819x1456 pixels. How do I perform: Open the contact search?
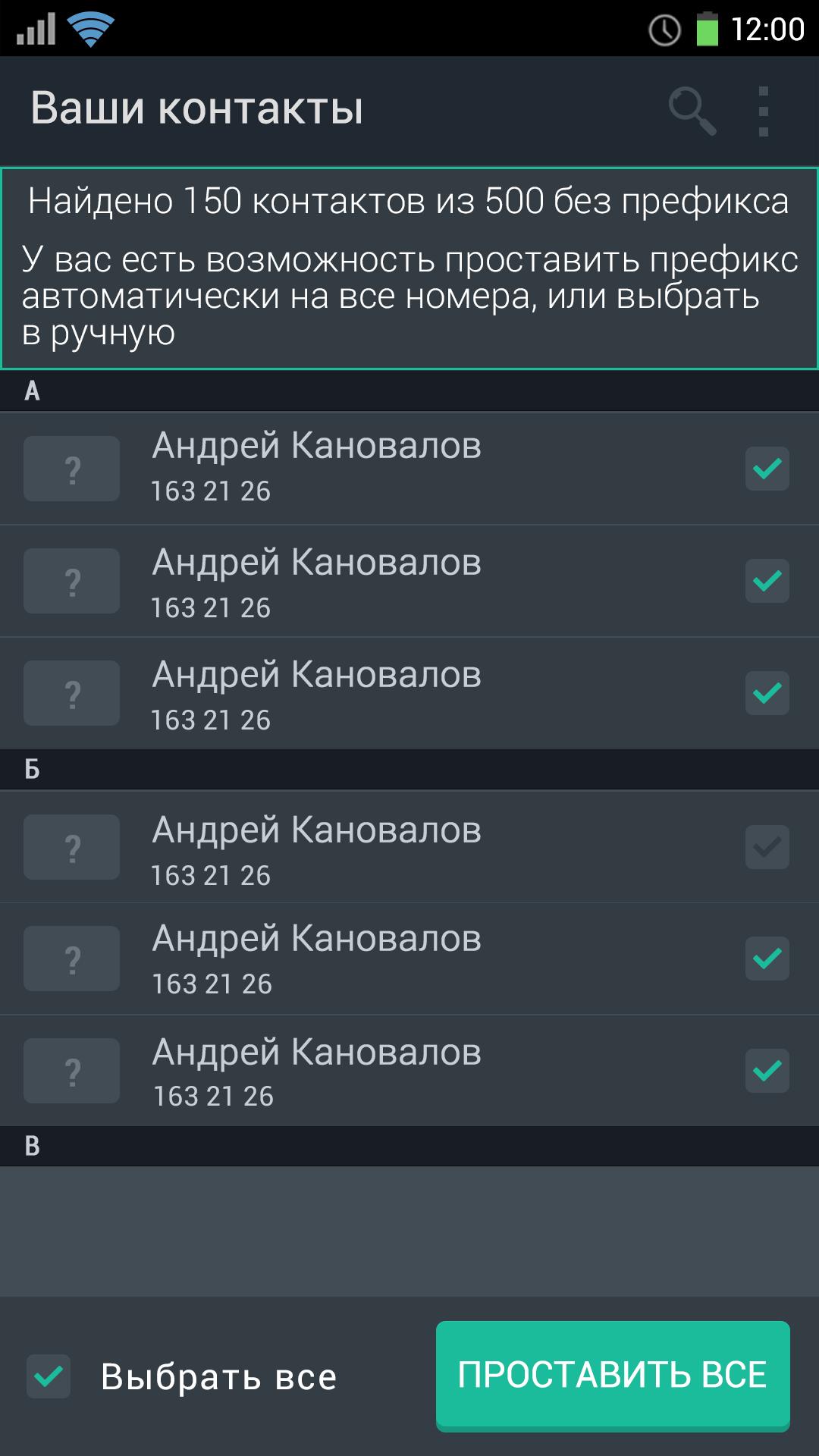(692, 111)
